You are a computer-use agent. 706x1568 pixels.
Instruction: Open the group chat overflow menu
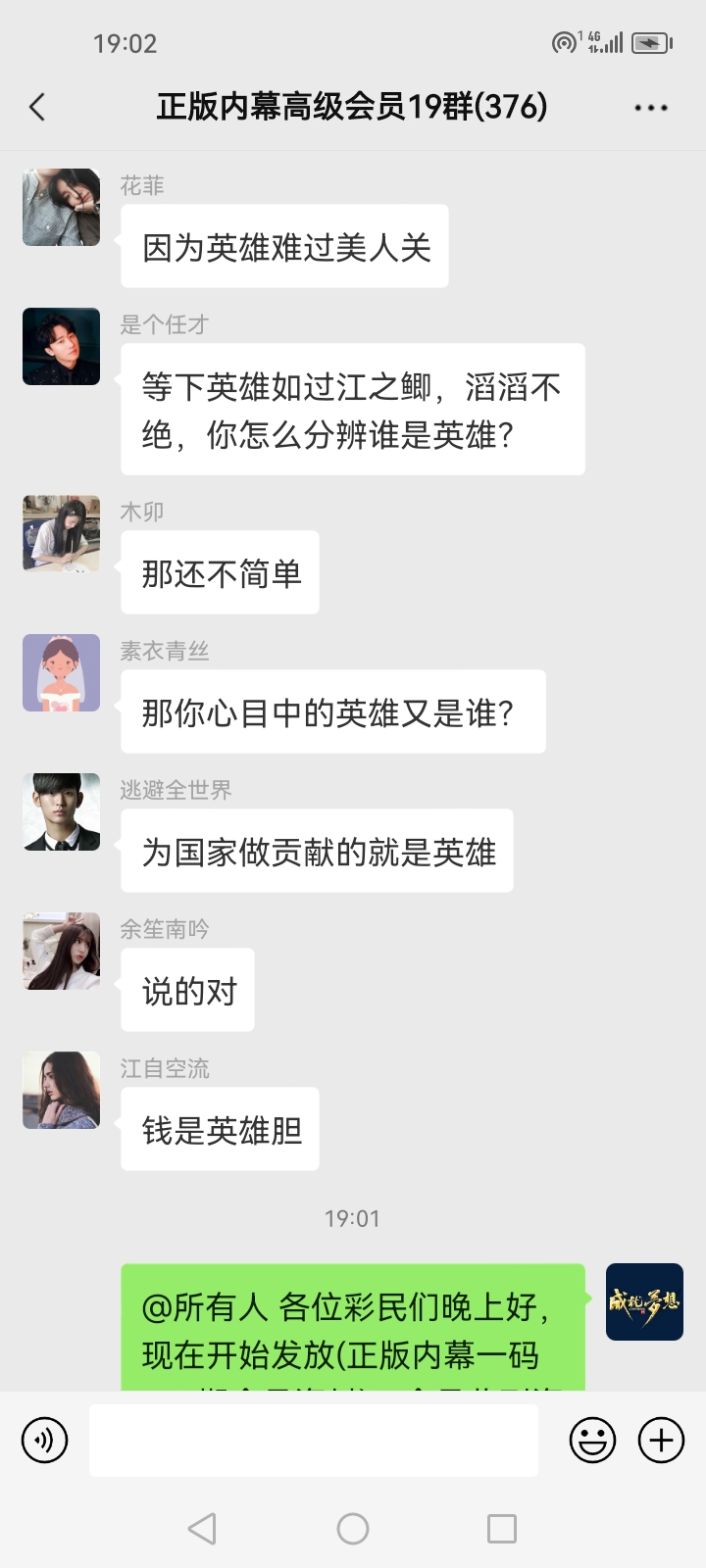tap(651, 108)
